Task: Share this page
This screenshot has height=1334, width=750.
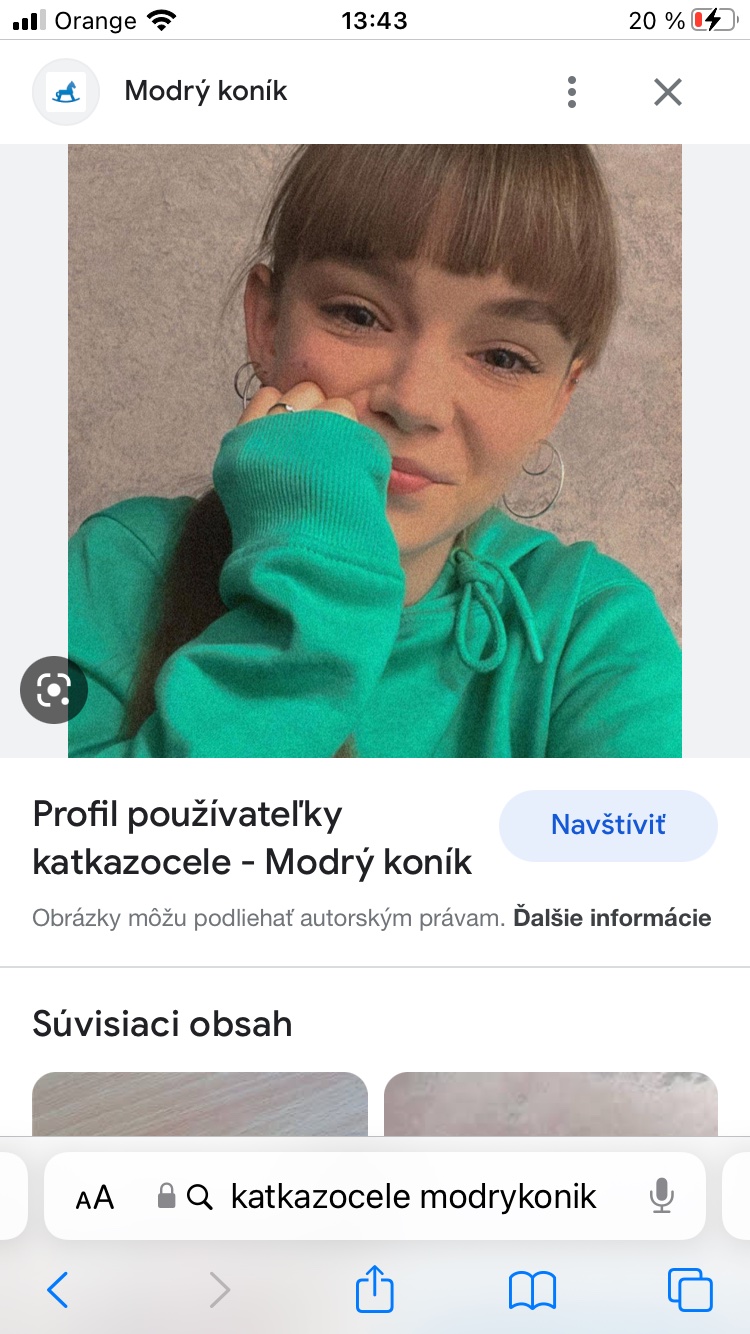Action: pyautogui.click(x=375, y=1288)
